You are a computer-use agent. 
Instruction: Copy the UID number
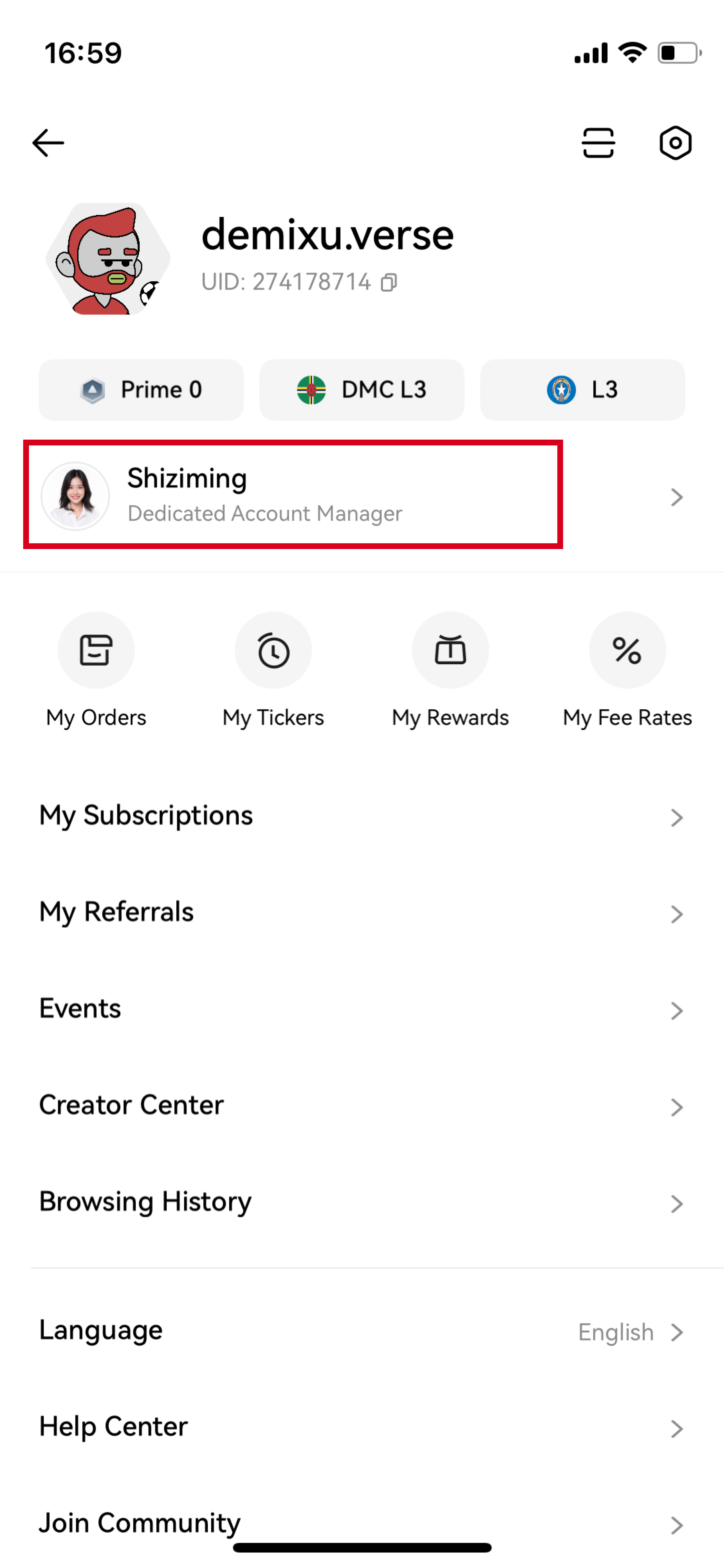point(389,283)
